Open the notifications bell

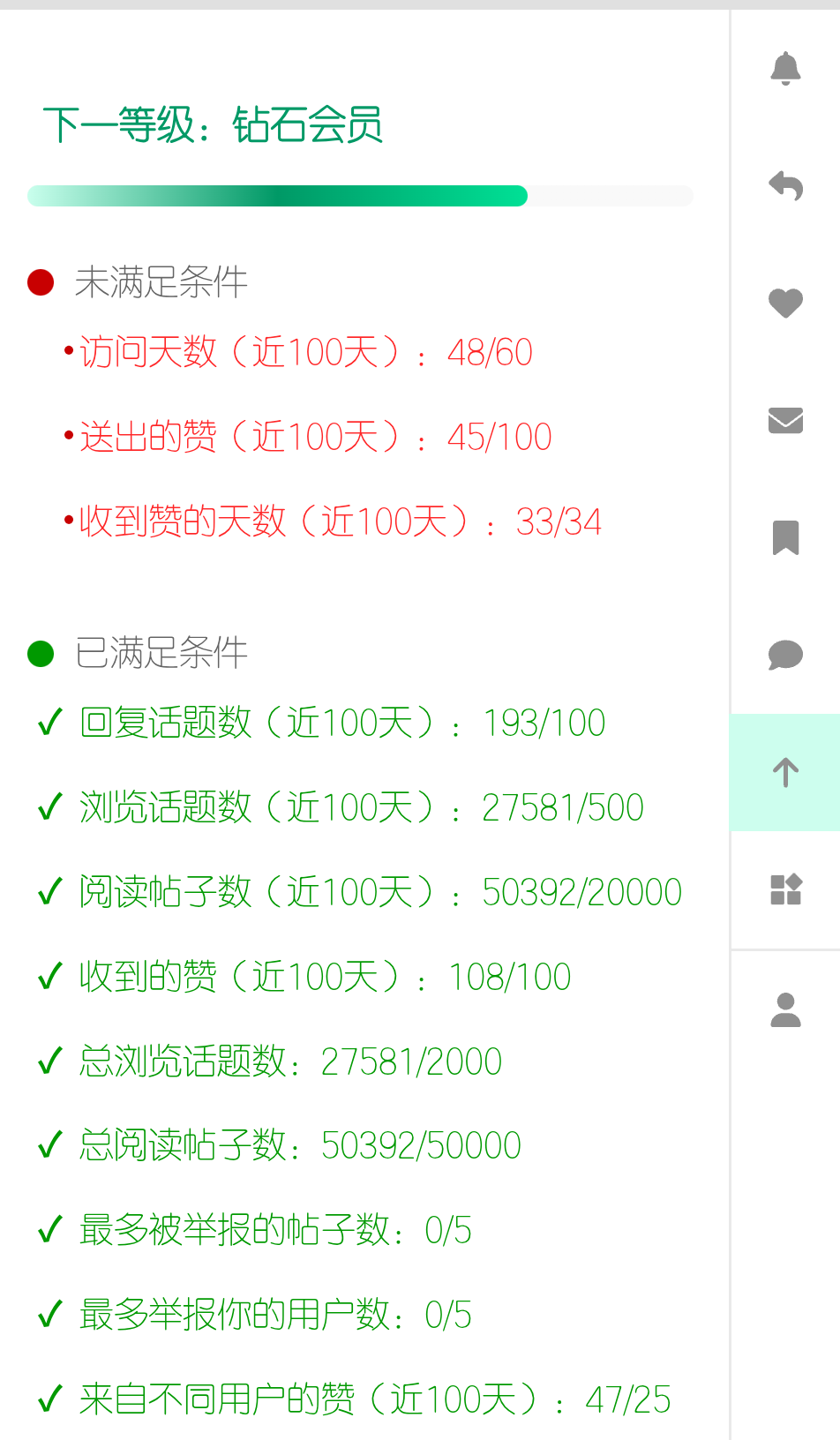785,68
